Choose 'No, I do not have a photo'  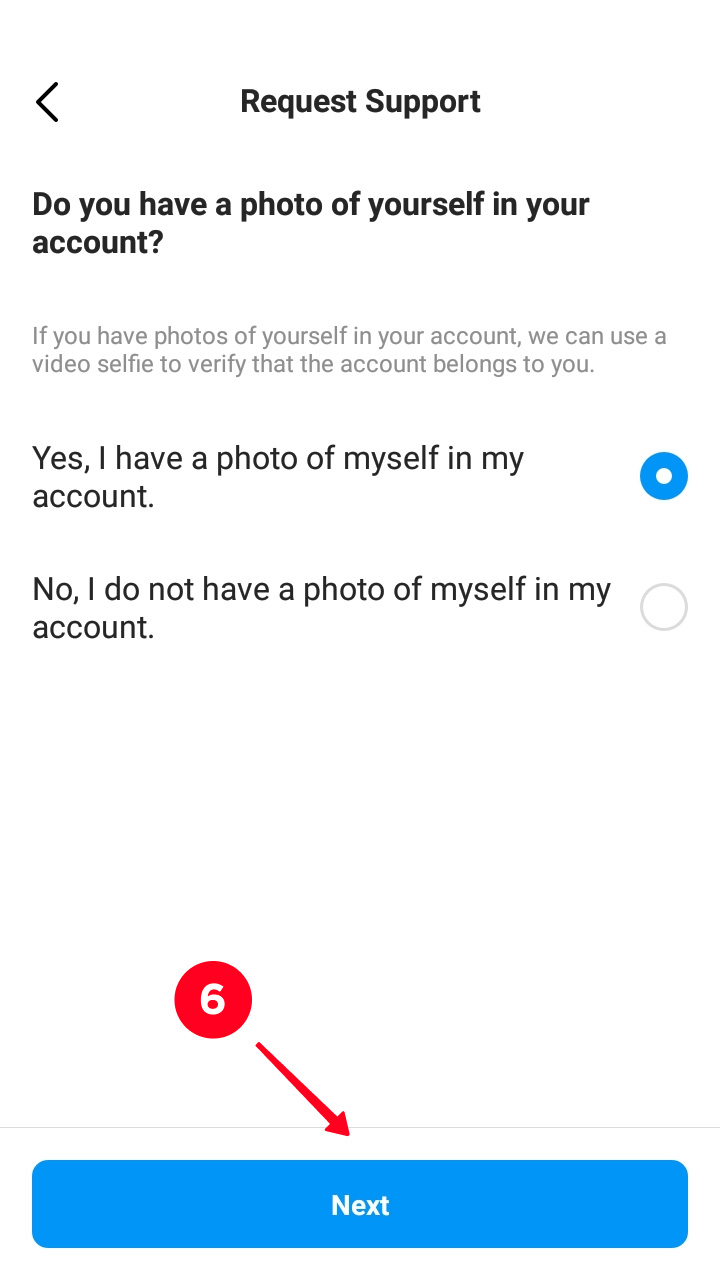(360, 607)
